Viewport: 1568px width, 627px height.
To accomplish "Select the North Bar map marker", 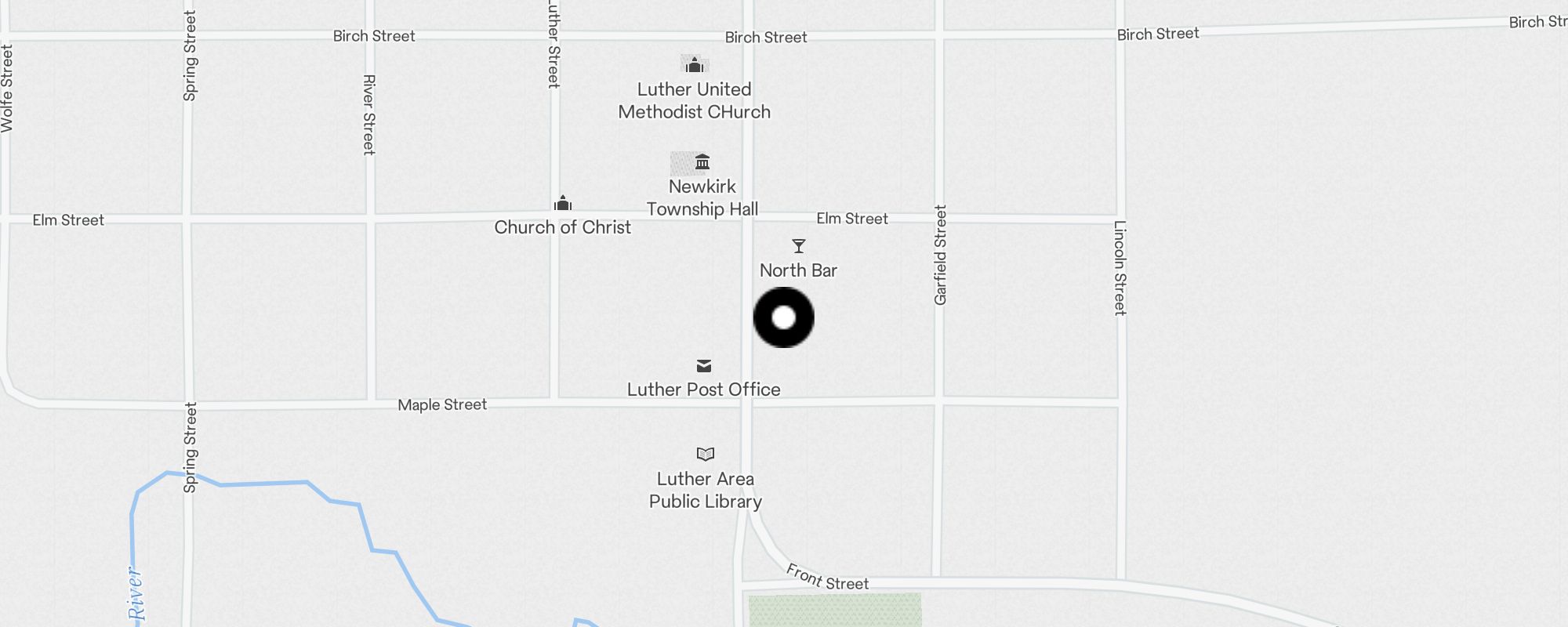I will [798, 247].
